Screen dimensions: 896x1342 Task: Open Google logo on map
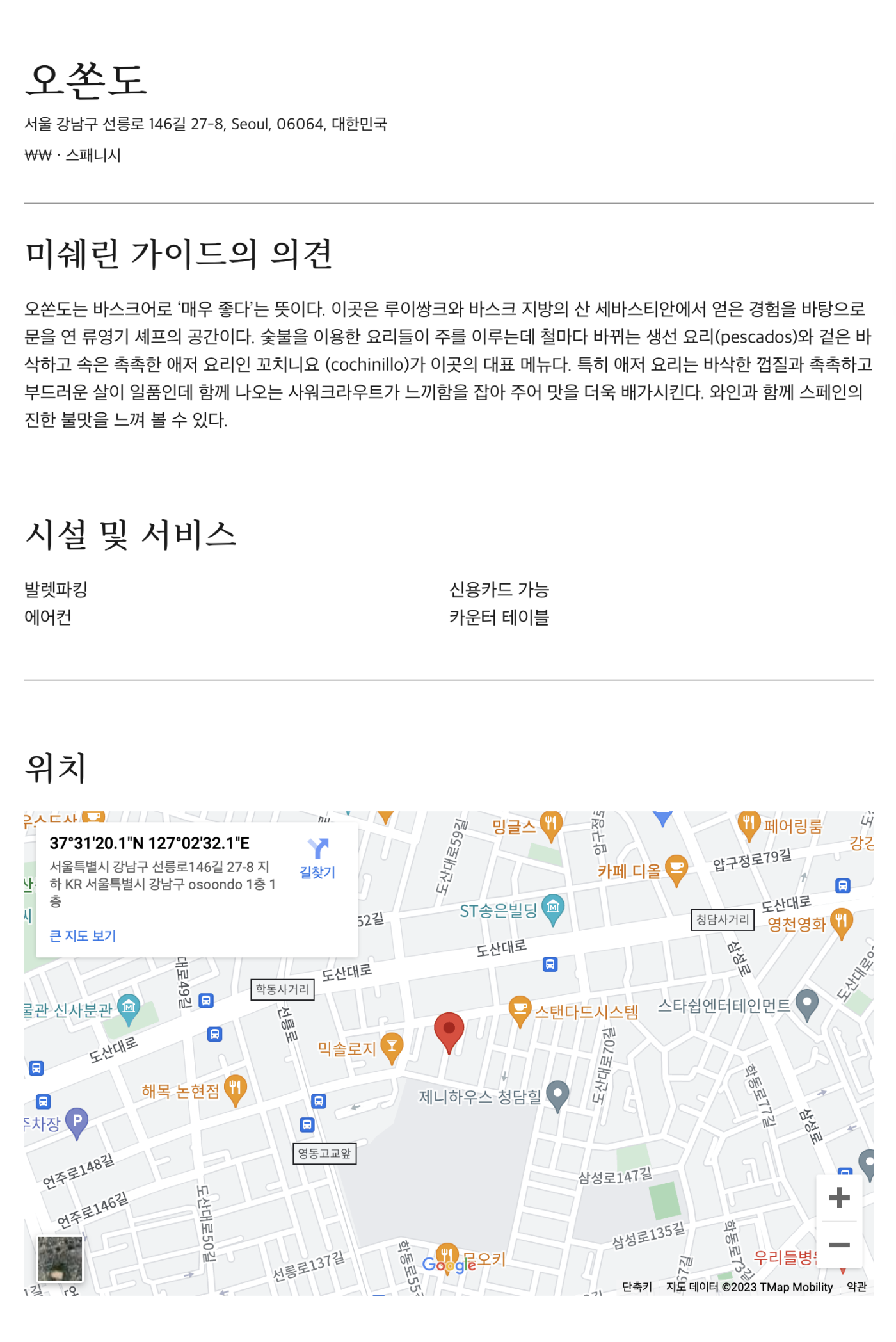point(449,1265)
